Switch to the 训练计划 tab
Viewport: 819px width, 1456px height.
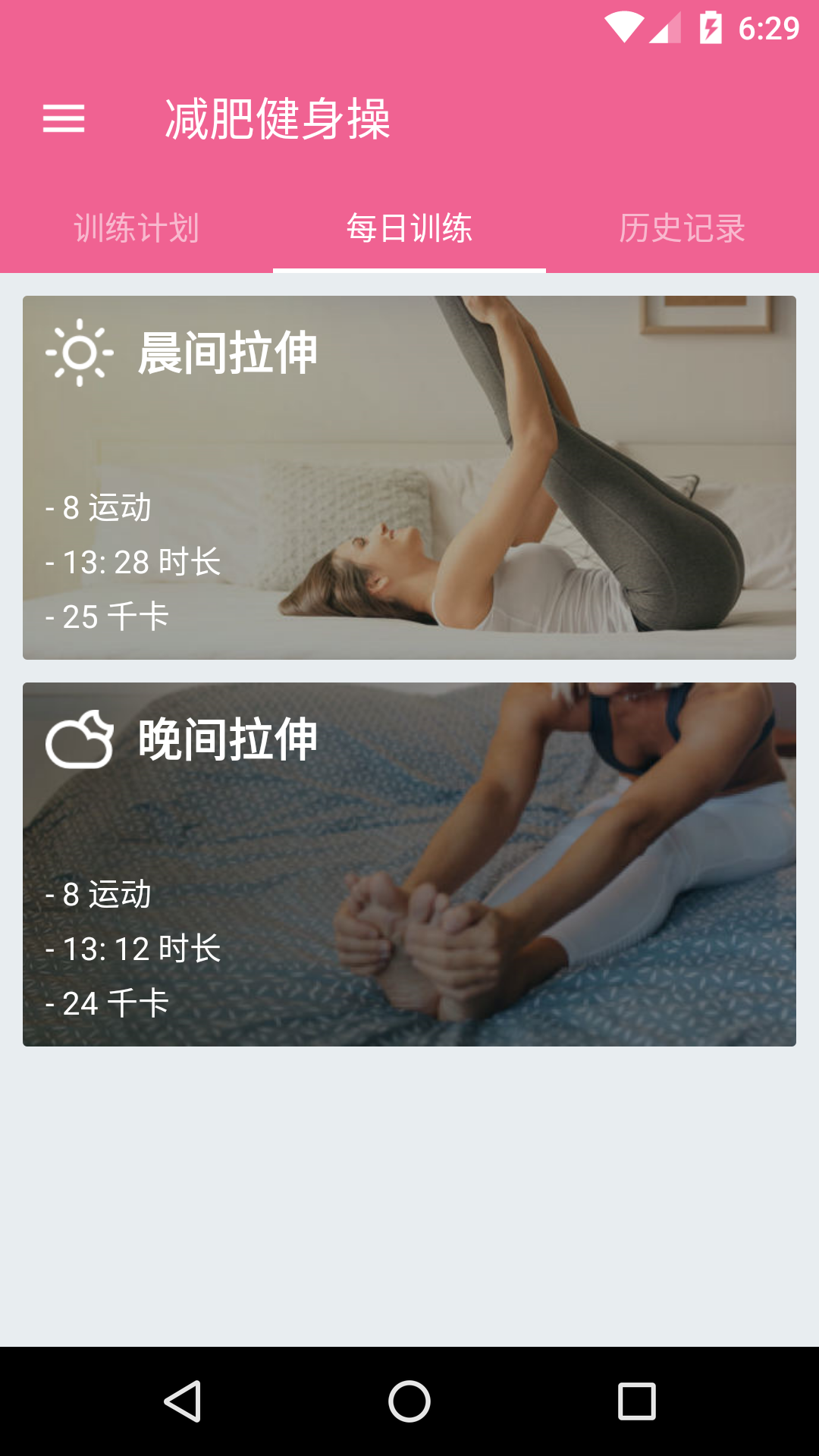pyautogui.click(x=136, y=227)
